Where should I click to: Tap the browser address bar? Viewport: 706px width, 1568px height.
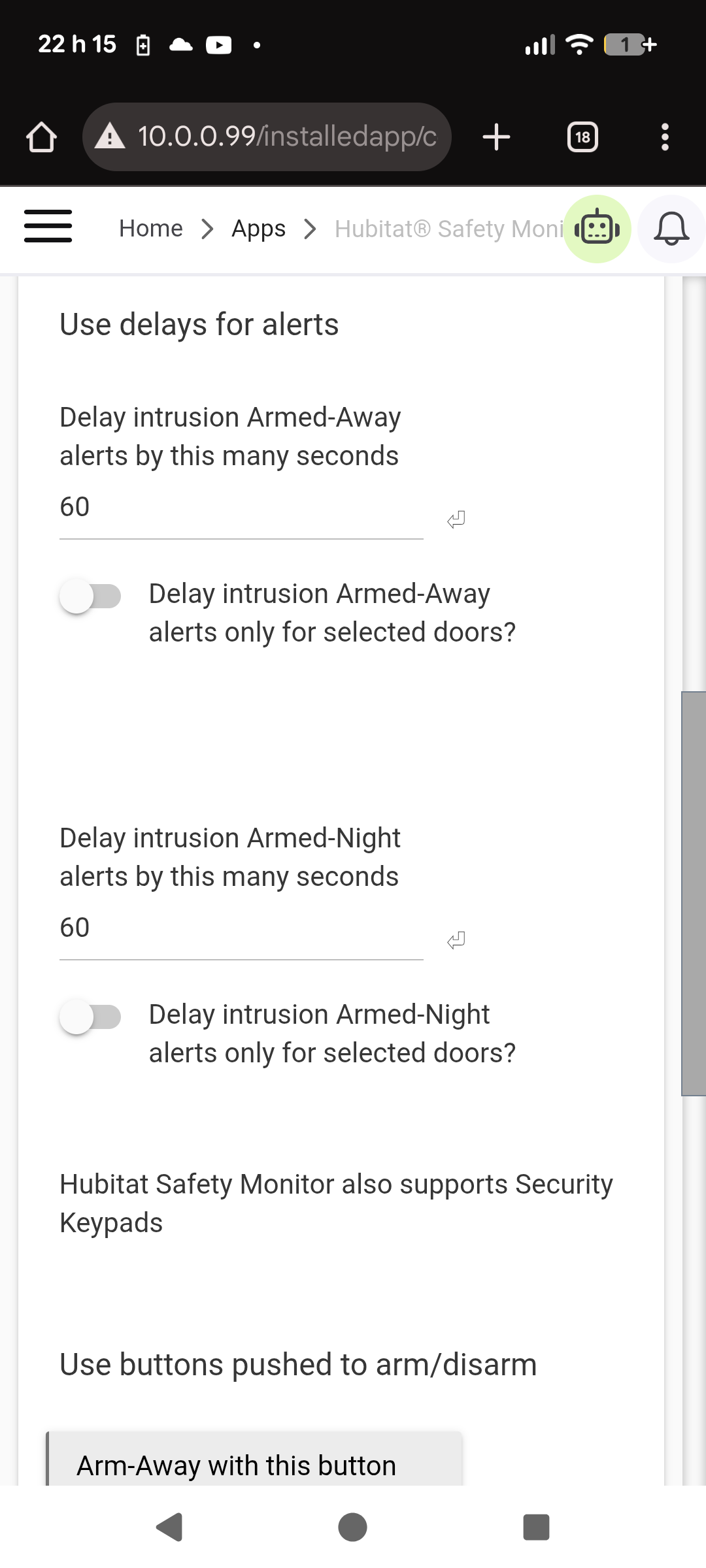267,137
